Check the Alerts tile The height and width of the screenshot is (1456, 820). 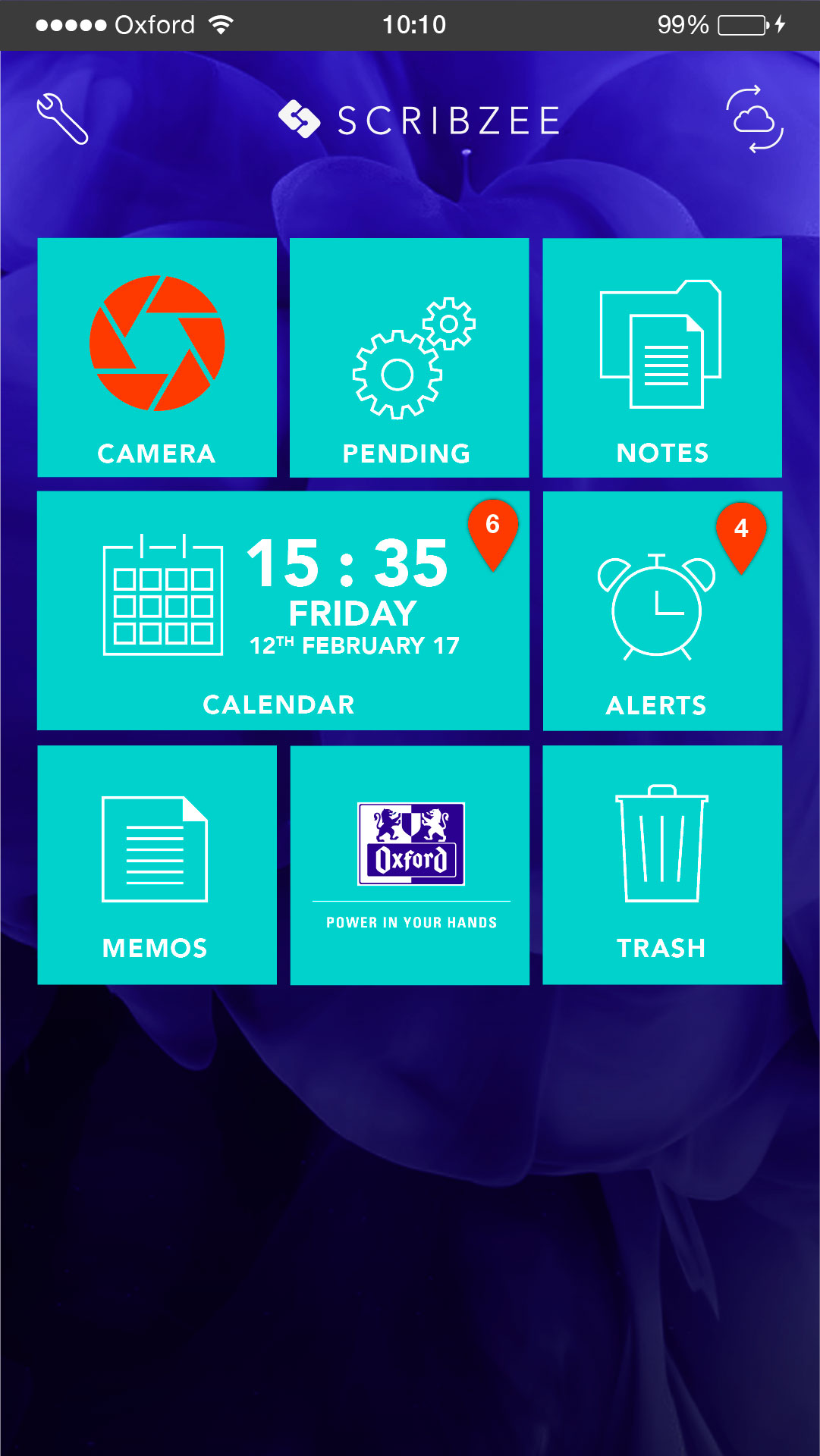tap(661, 611)
